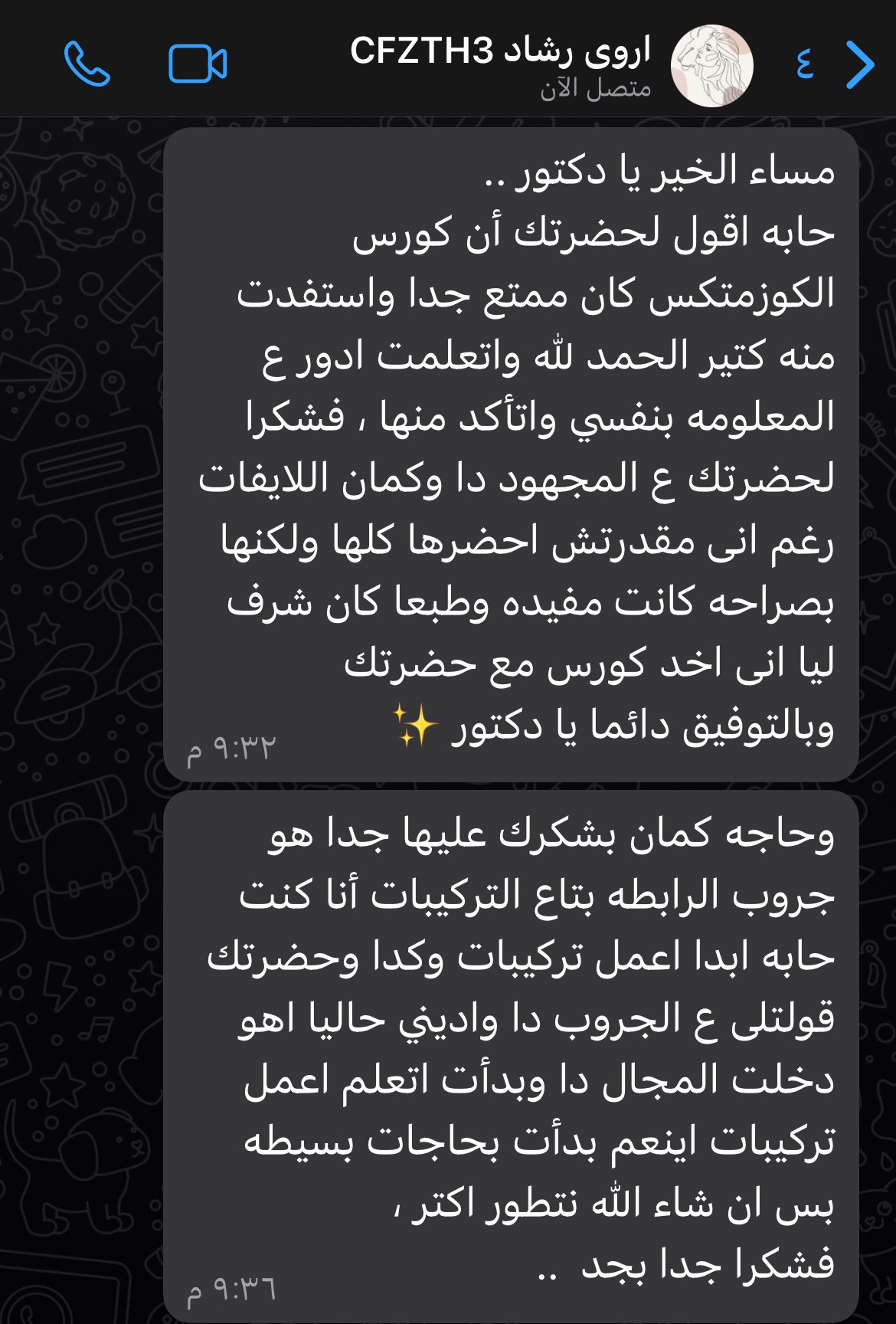896x1324 pixels.
Task: Start a voice call with اروى رشاد
Action: [87, 64]
